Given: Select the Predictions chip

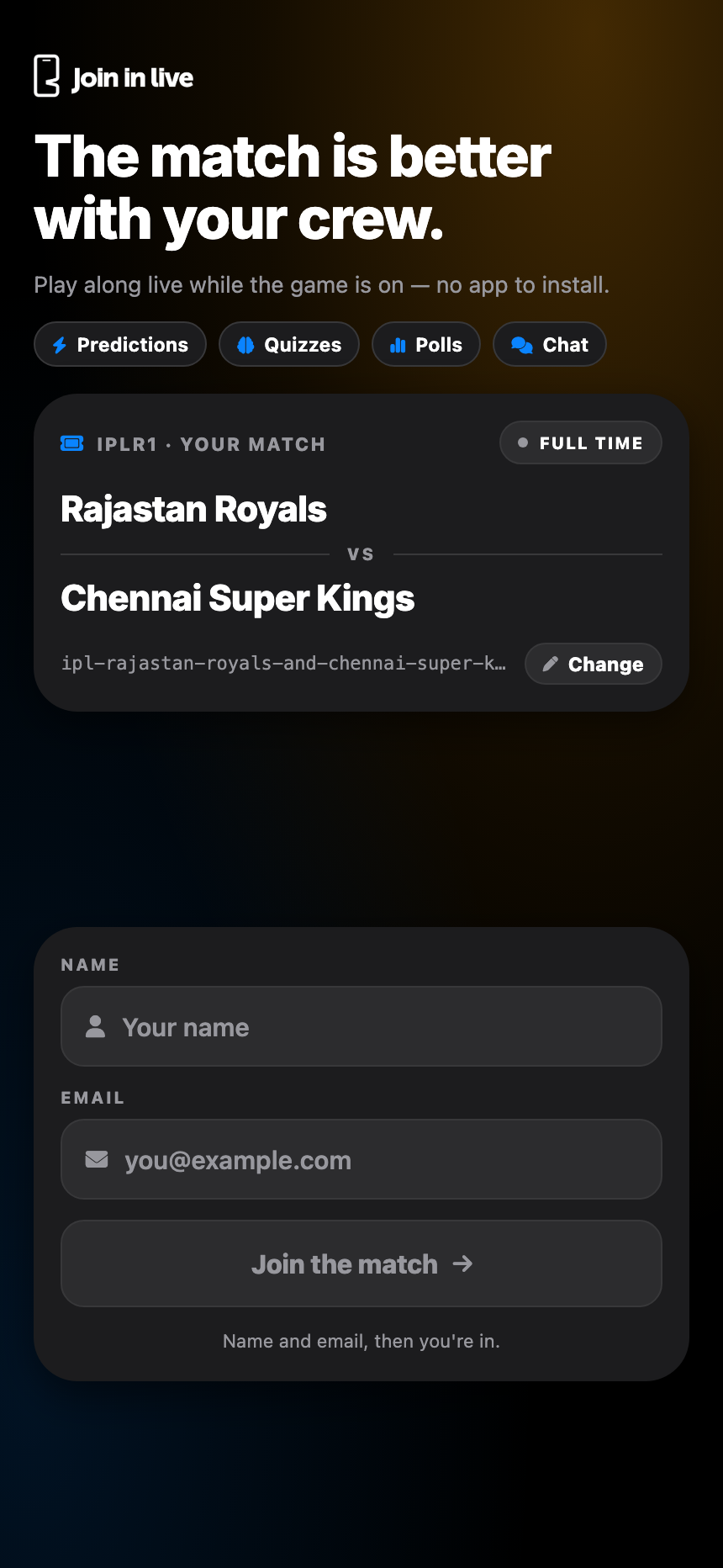Looking at the screenshot, I should (x=120, y=344).
